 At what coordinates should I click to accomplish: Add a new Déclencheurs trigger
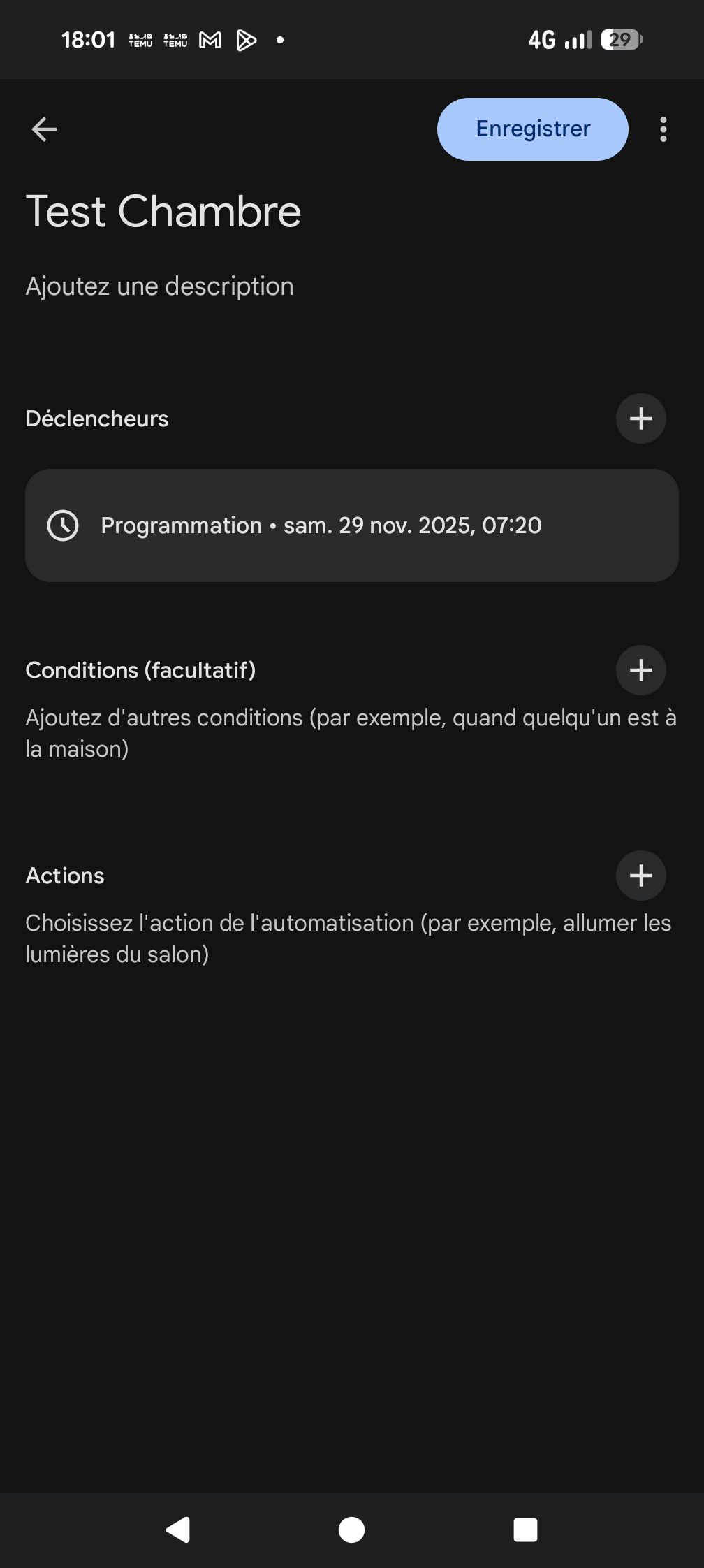640,419
